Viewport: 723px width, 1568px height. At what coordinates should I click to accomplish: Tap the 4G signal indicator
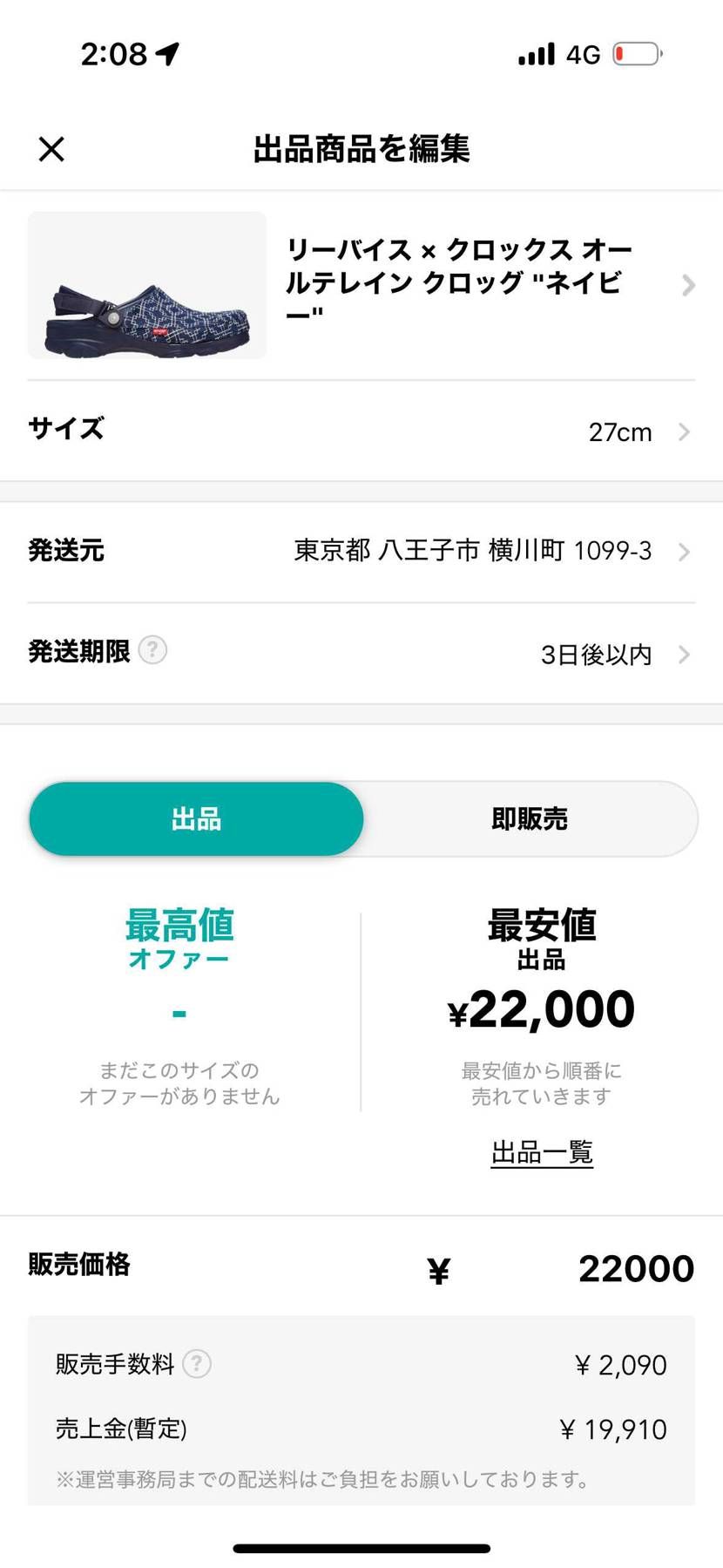(x=582, y=53)
